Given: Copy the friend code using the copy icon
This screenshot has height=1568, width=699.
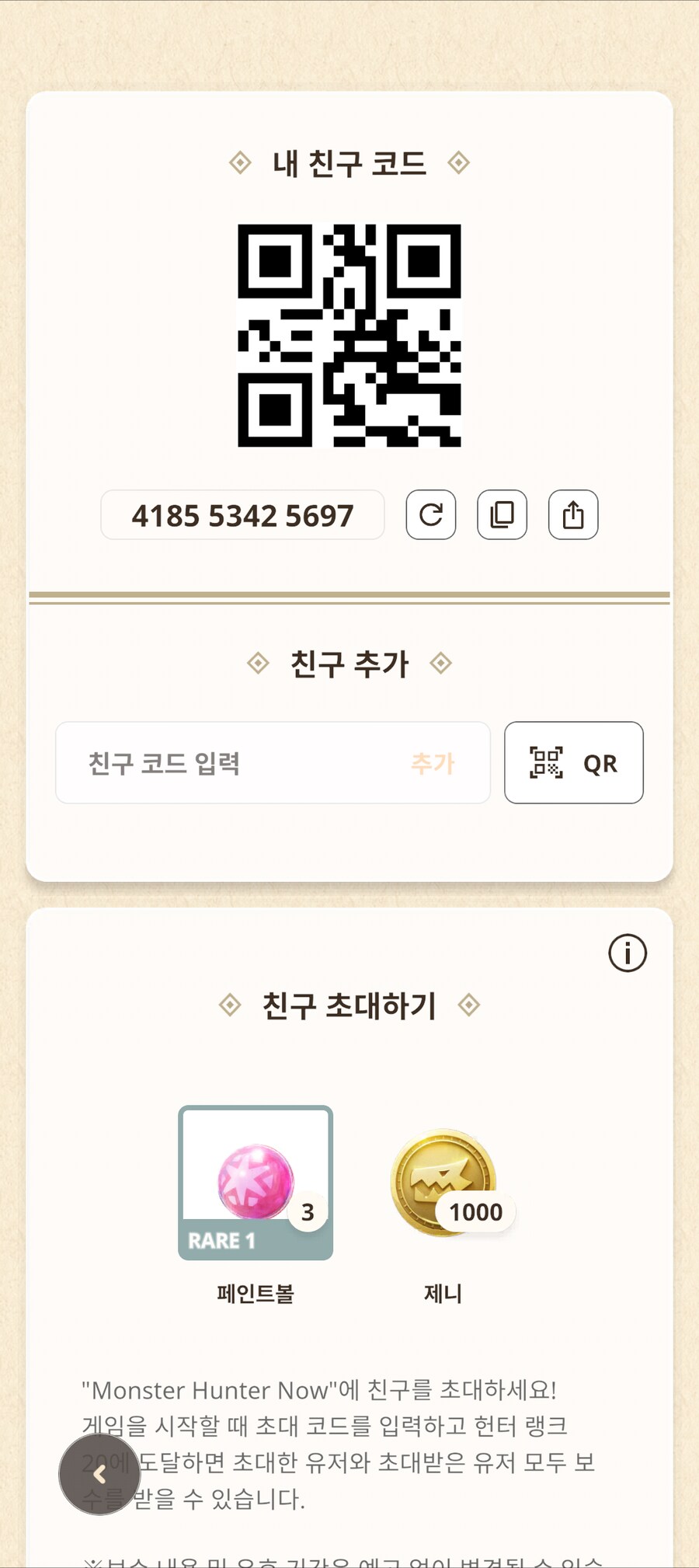Looking at the screenshot, I should [x=503, y=515].
